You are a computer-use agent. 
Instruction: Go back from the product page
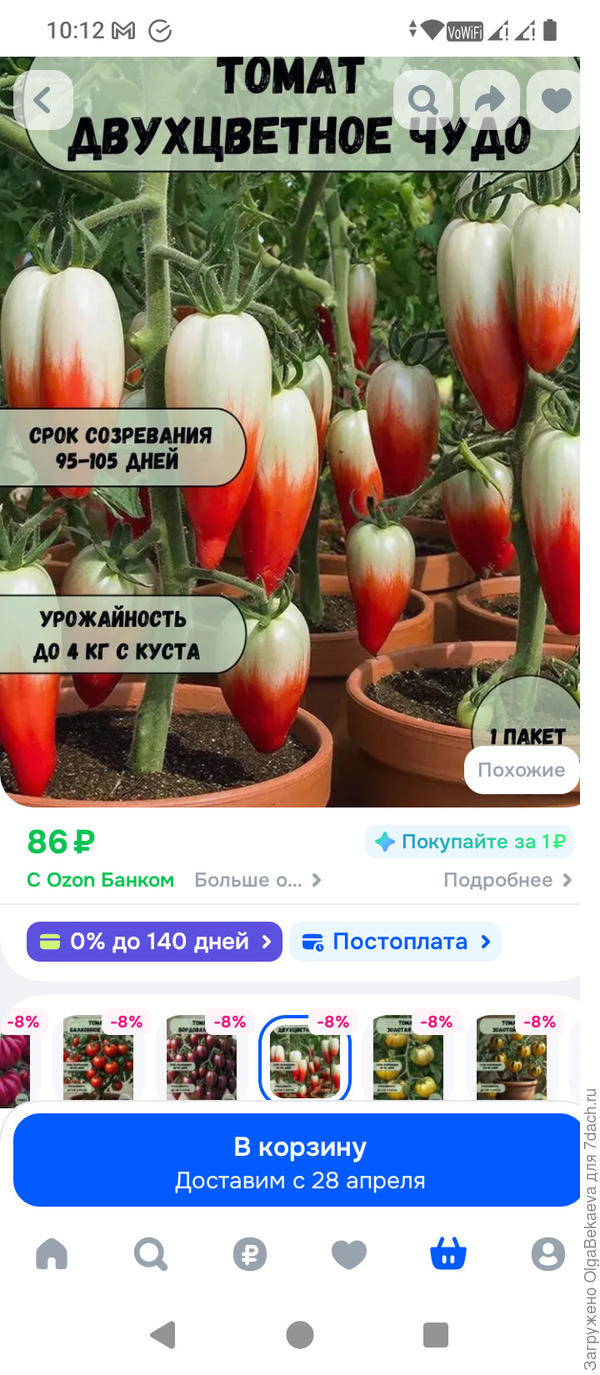(x=42, y=100)
